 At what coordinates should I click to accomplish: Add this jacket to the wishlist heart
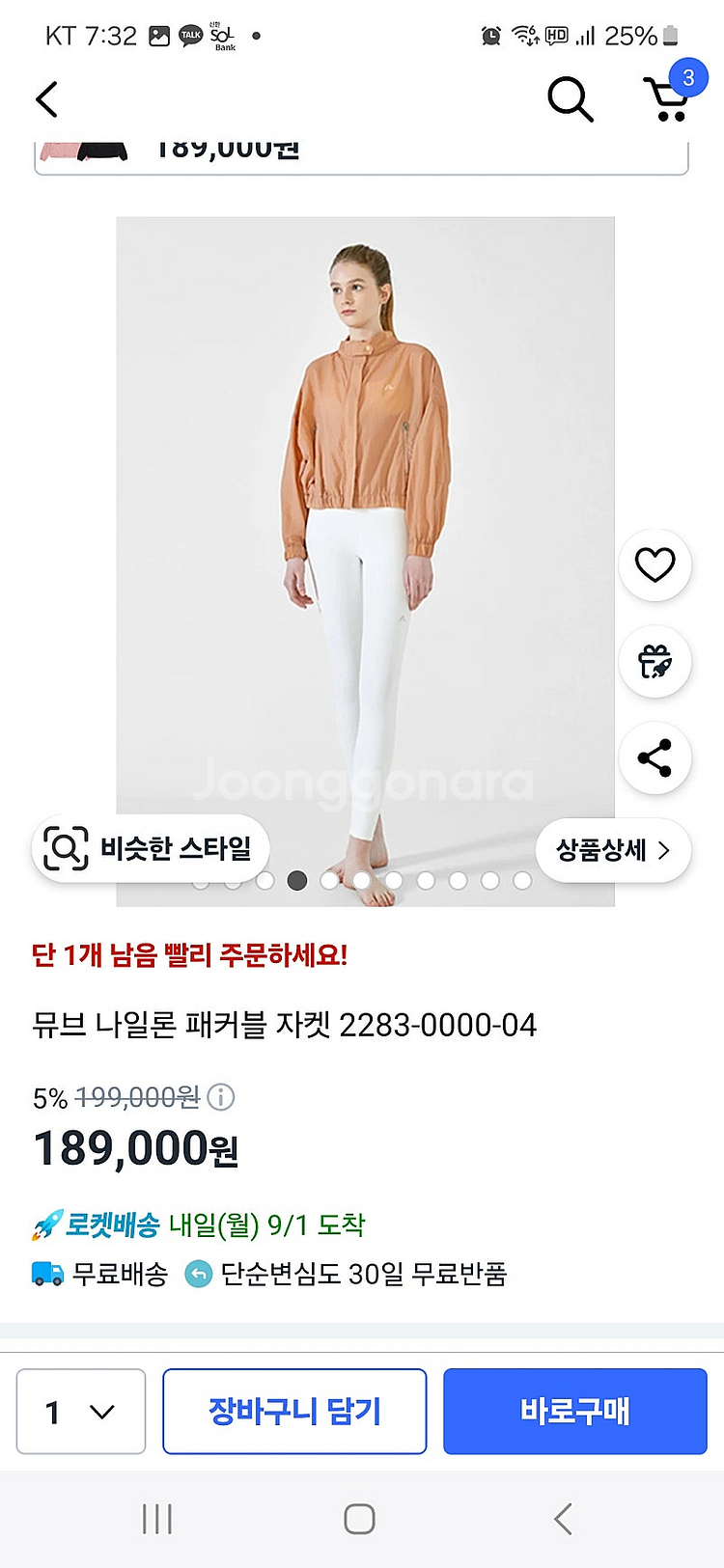pos(654,564)
